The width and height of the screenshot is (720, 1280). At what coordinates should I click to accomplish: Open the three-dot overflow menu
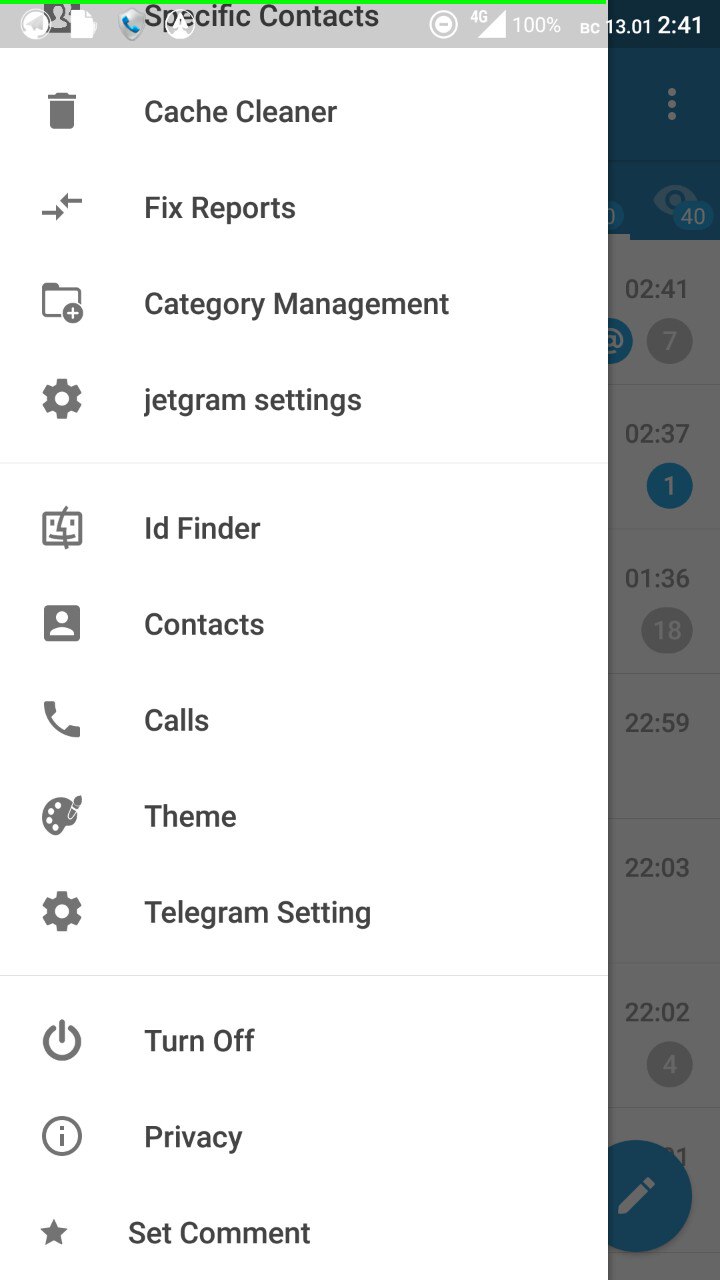click(x=672, y=104)
